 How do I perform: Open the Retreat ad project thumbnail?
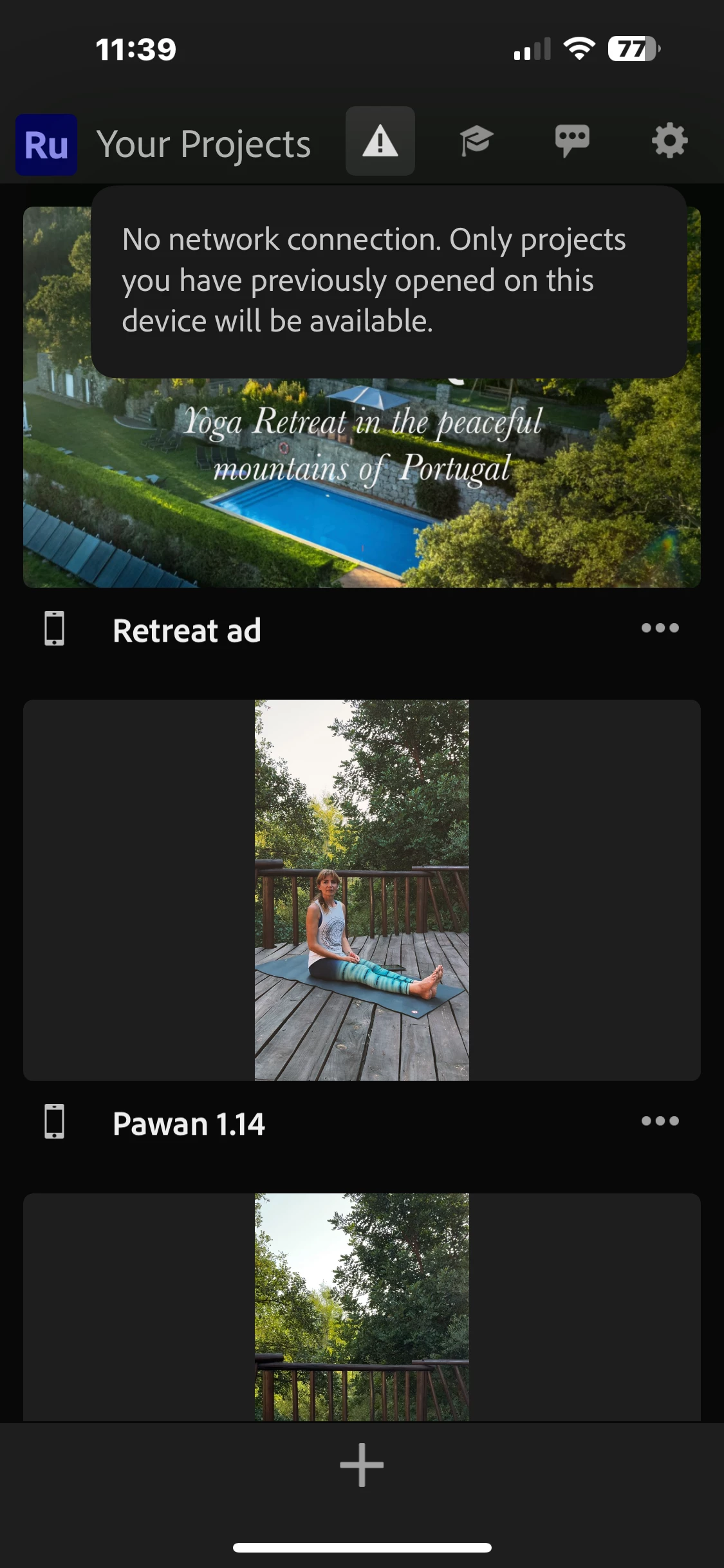click(x=362, y=489)
